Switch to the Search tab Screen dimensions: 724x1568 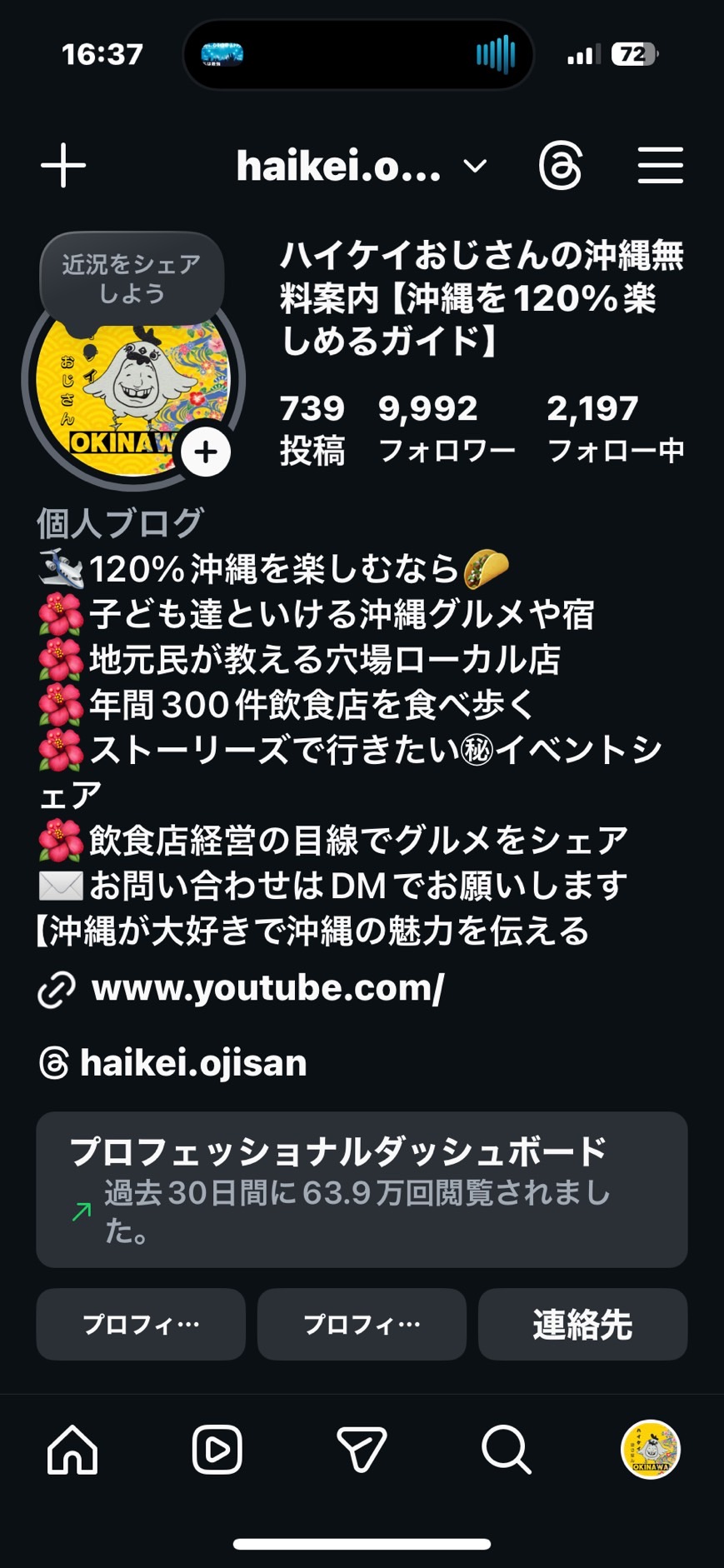pyautogui.click(x=506, y=1450)
